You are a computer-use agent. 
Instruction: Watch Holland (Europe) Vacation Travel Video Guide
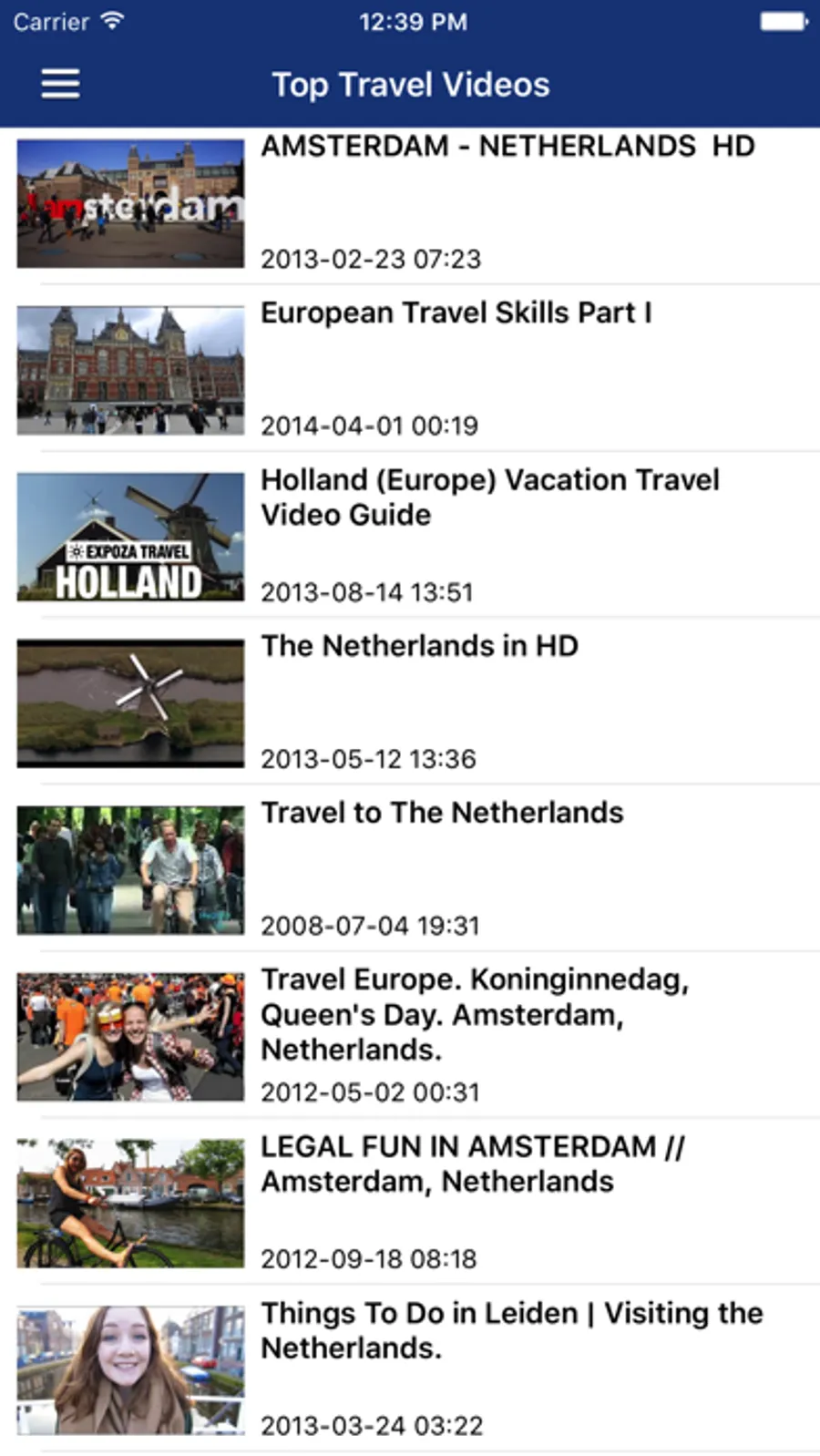489,497
